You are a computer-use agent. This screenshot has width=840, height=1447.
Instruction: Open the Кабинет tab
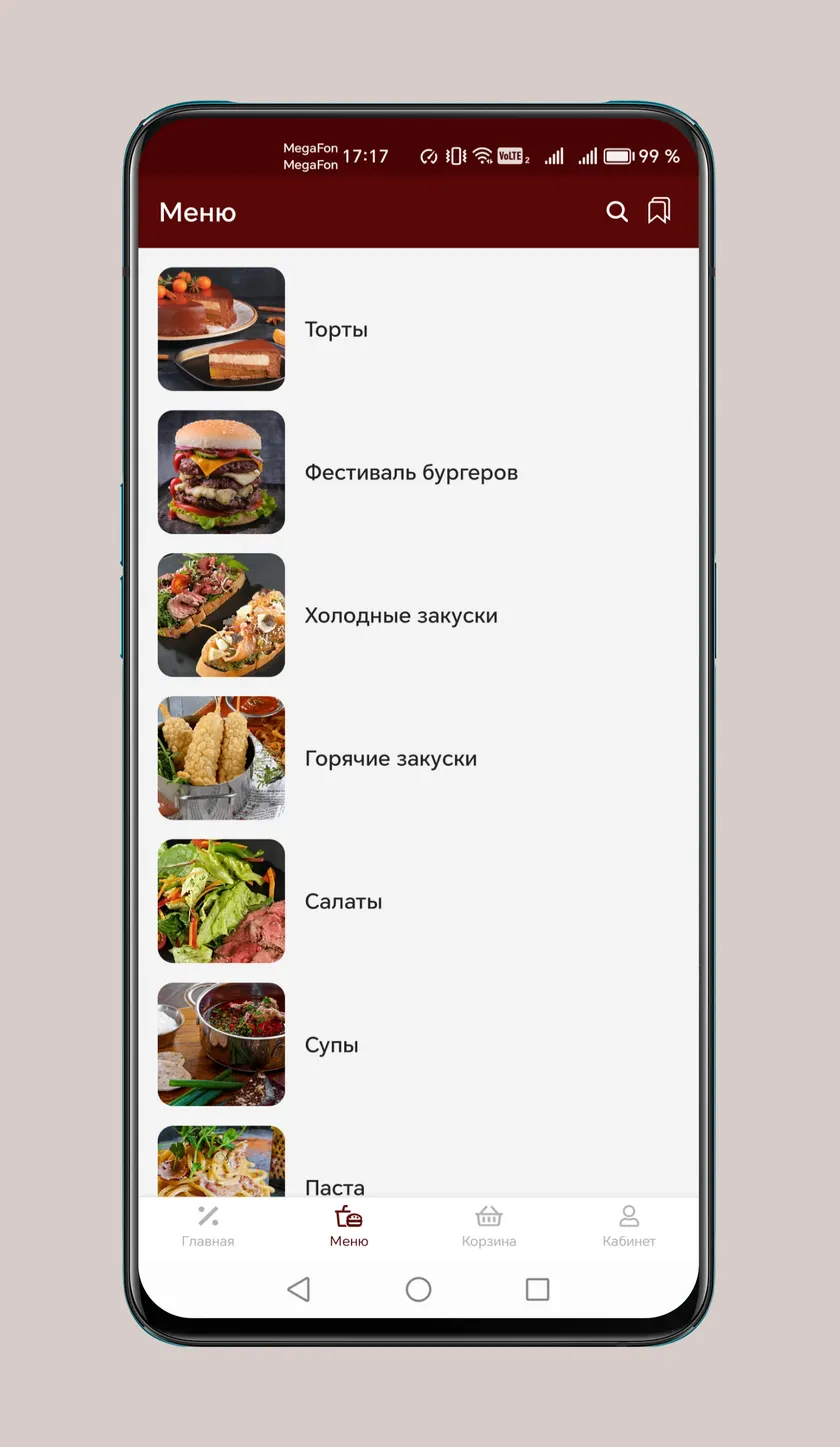[629, 1227]
